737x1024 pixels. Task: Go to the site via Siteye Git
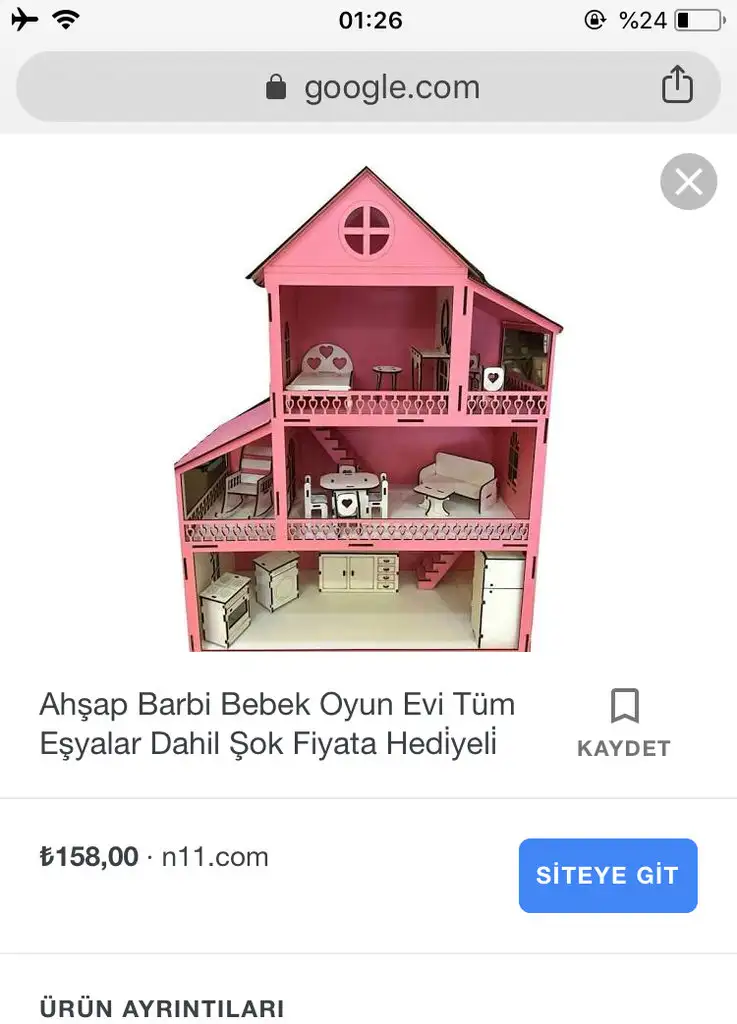607,875
